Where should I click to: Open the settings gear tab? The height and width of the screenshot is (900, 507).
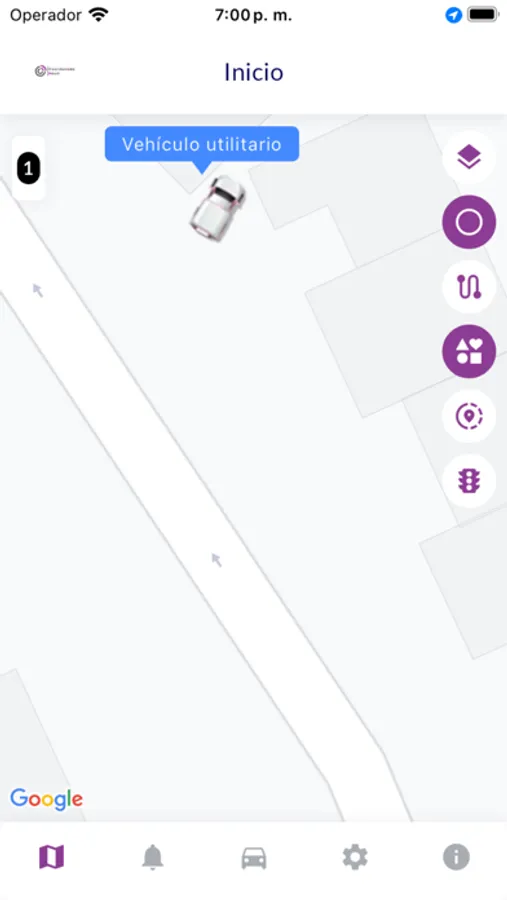(x=355, y=858)
